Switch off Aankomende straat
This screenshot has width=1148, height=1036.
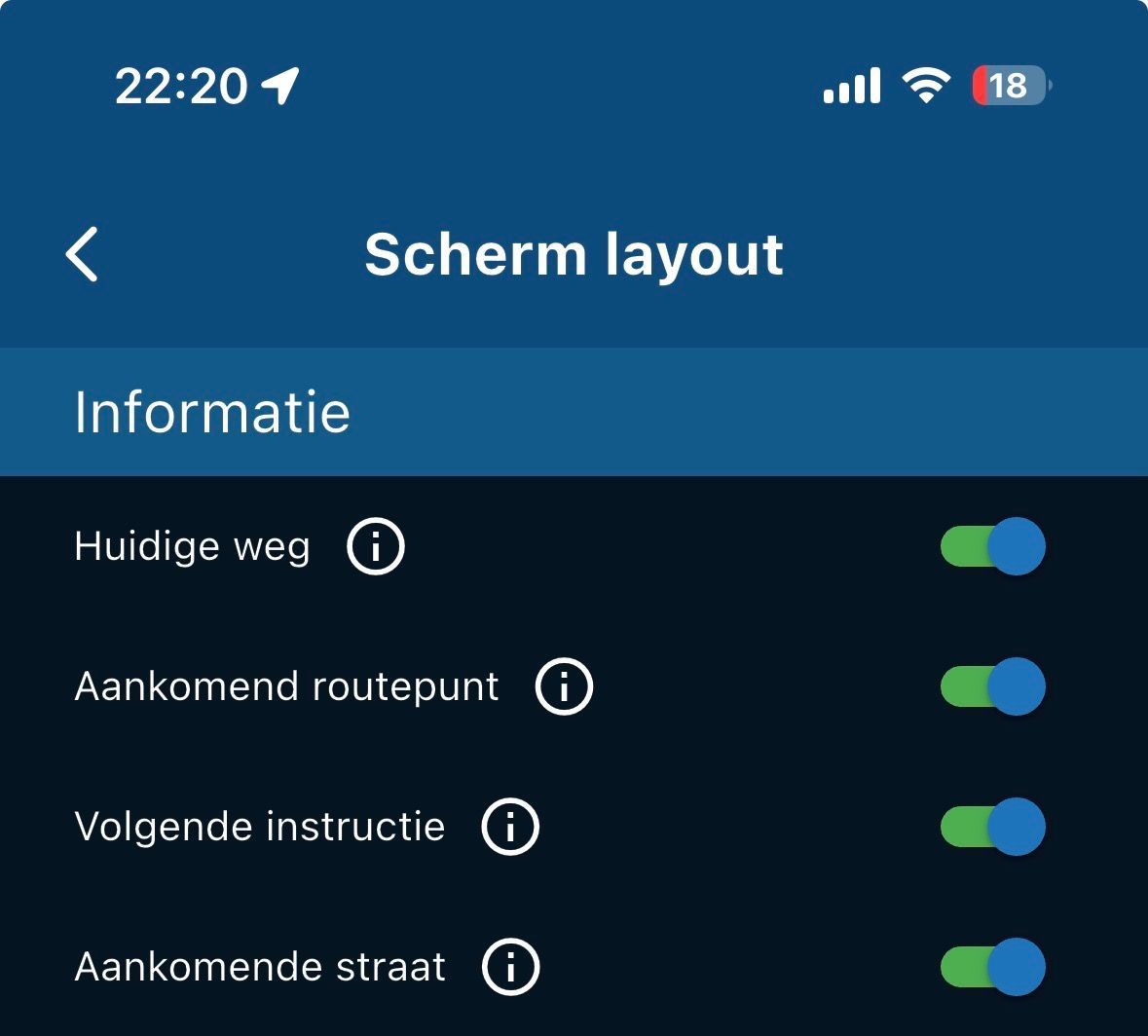992,967
